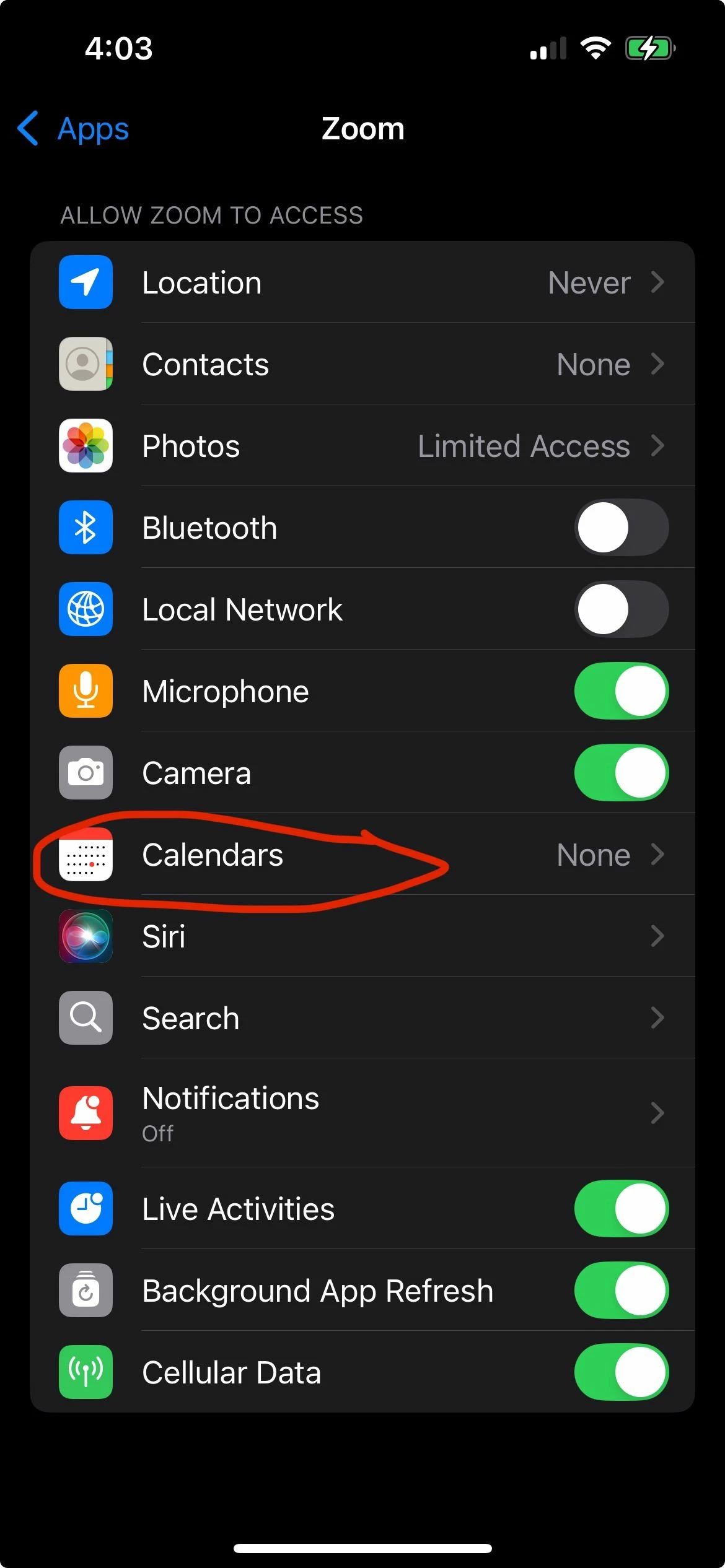725x1568 pixels.
Task: Switch off Cellular Data for Zoom
Action: (x=621, y=1372)
